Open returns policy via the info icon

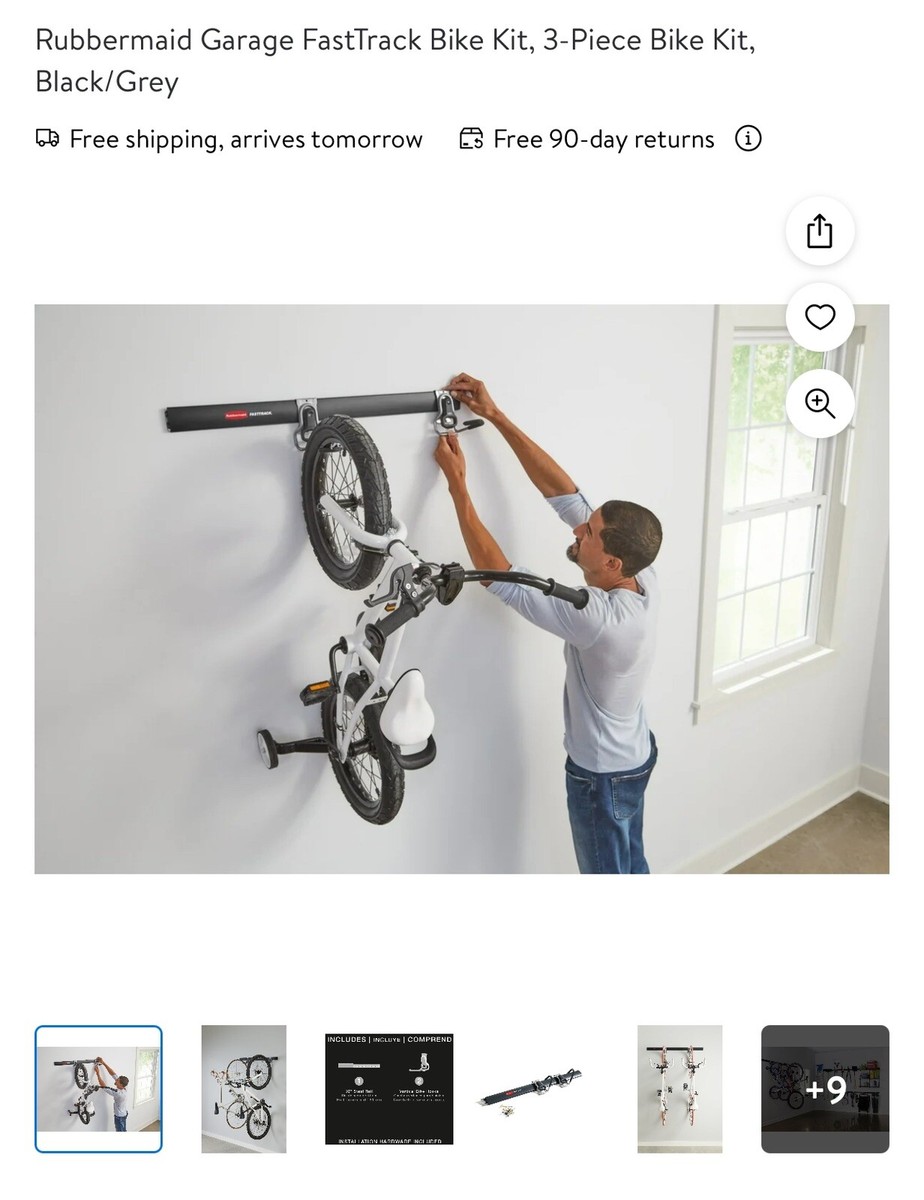coord(750,139)
